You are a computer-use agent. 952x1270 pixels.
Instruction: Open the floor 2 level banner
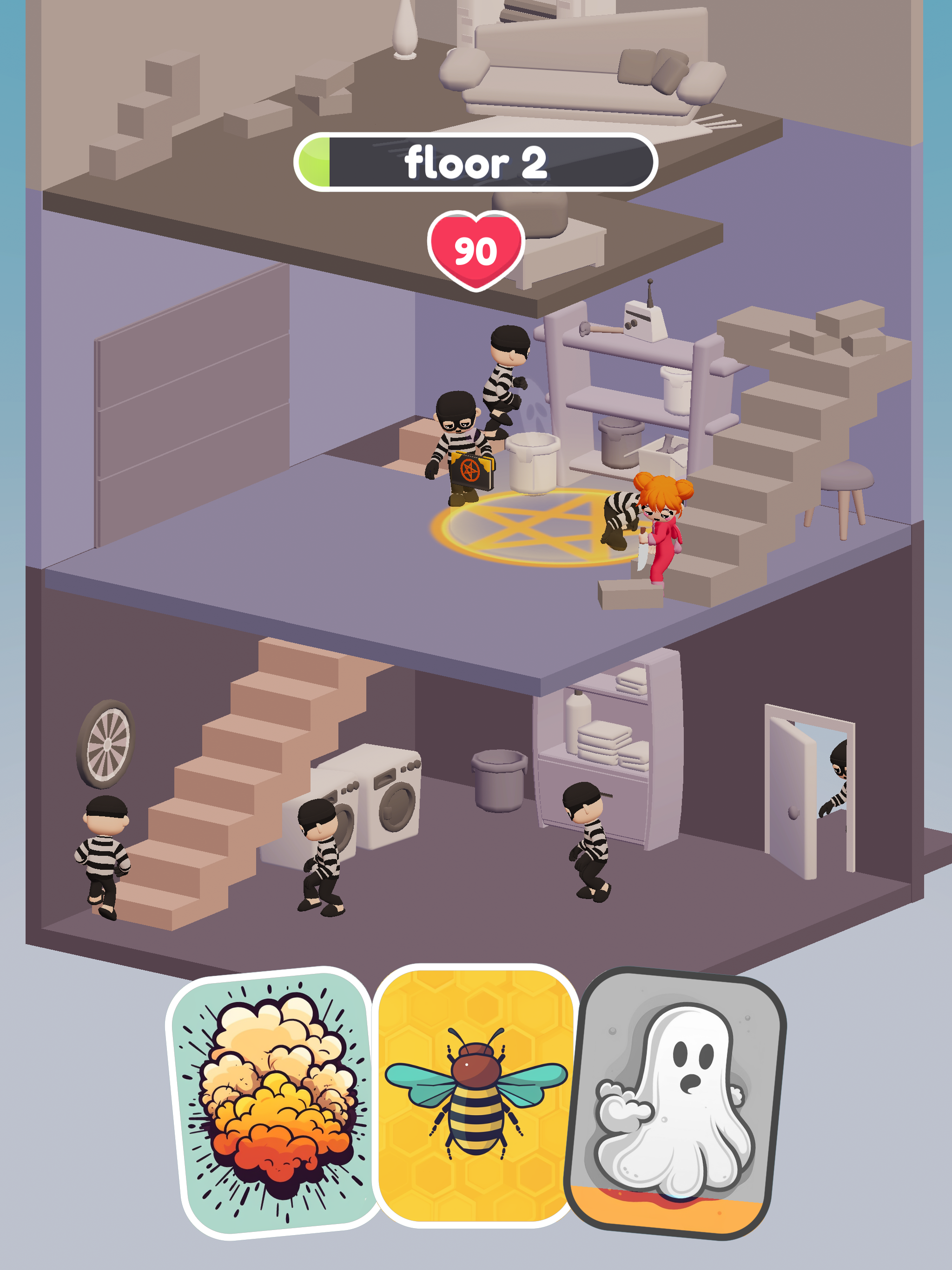[x=476, y=164]
